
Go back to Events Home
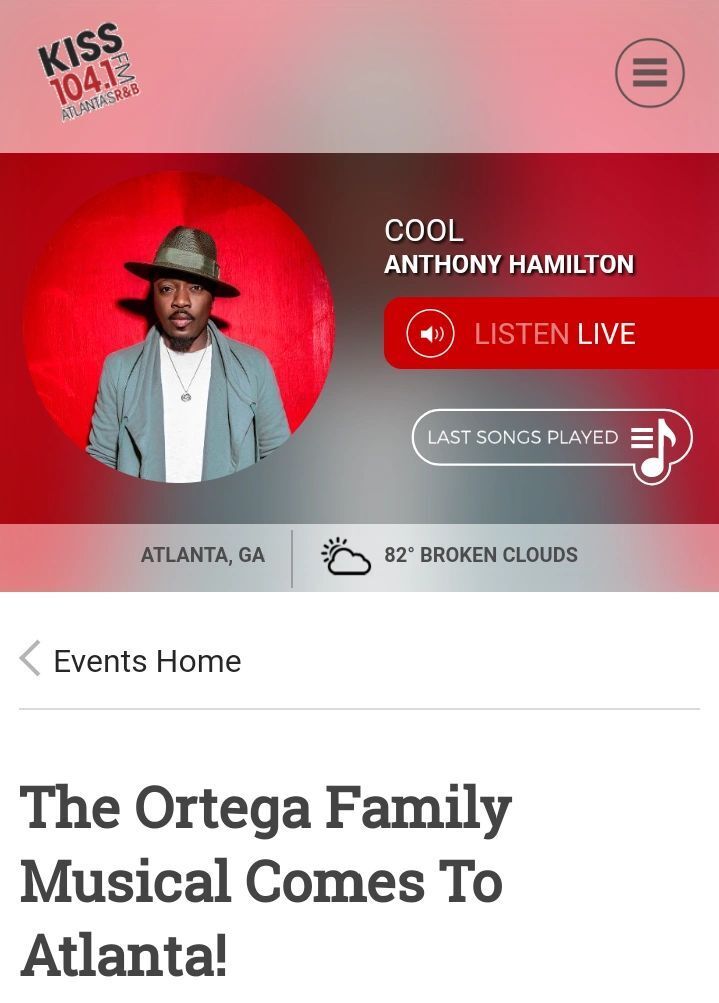(x=131, y=661)
